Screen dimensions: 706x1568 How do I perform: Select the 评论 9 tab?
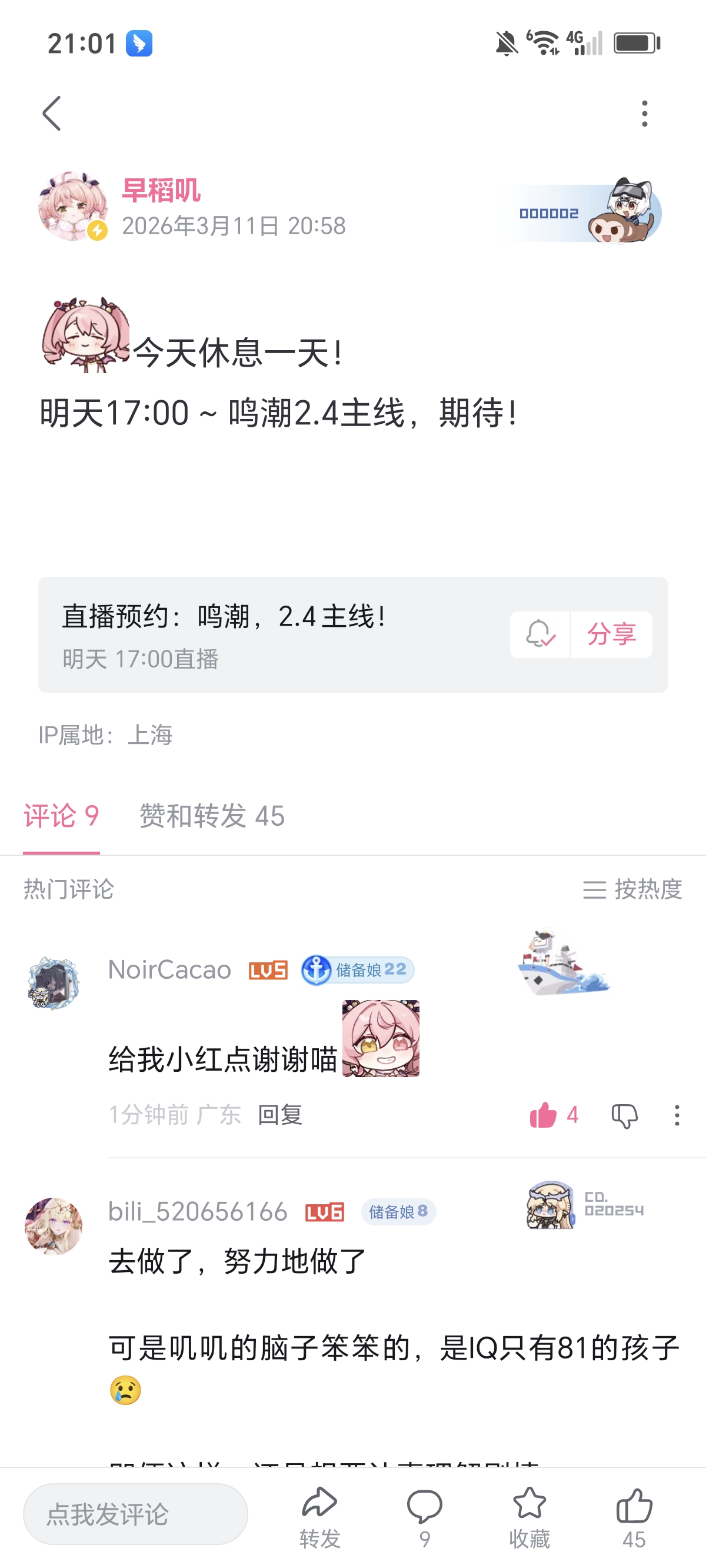point(61,816)
